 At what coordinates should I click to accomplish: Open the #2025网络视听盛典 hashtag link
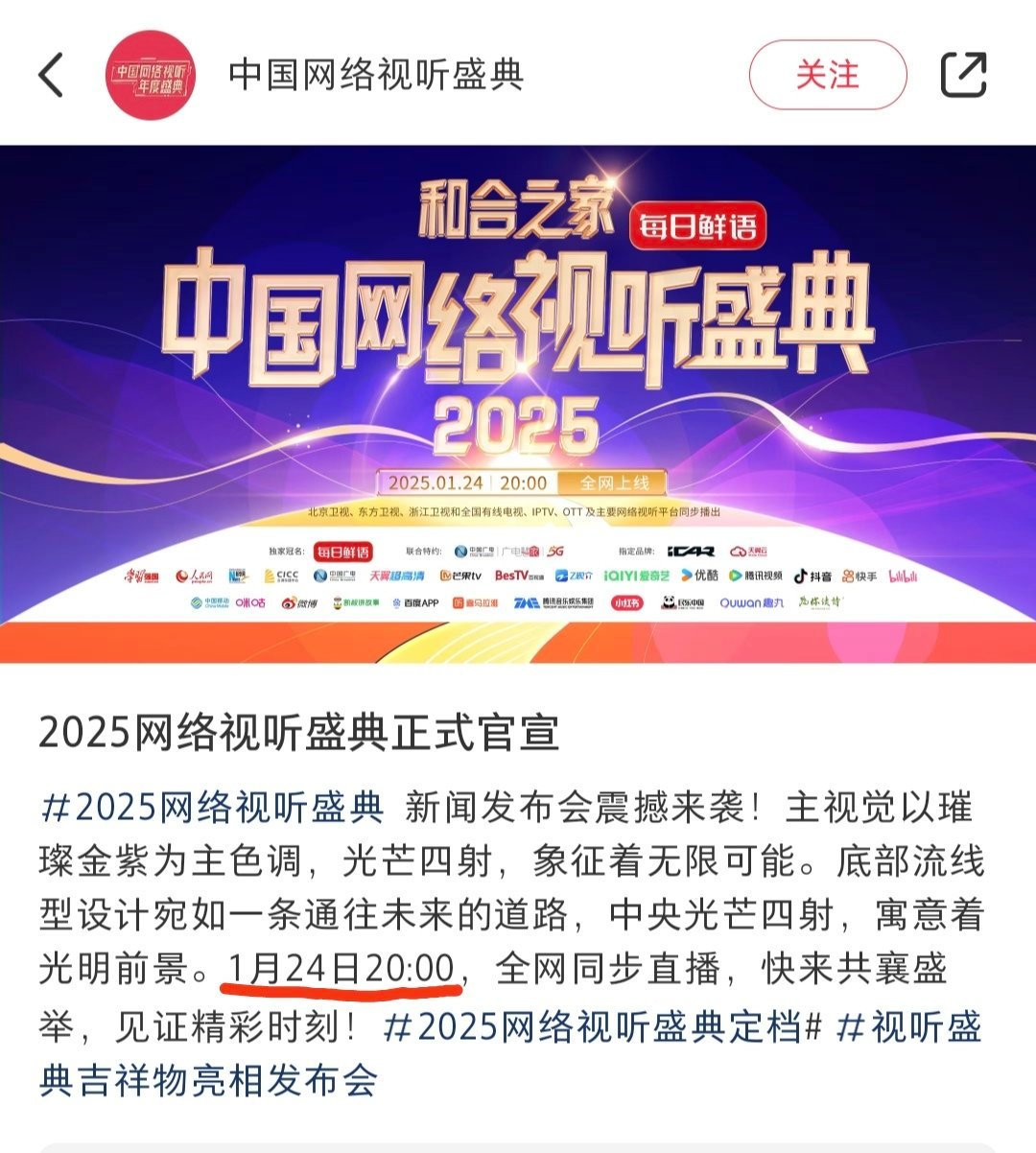click(213, 808)
